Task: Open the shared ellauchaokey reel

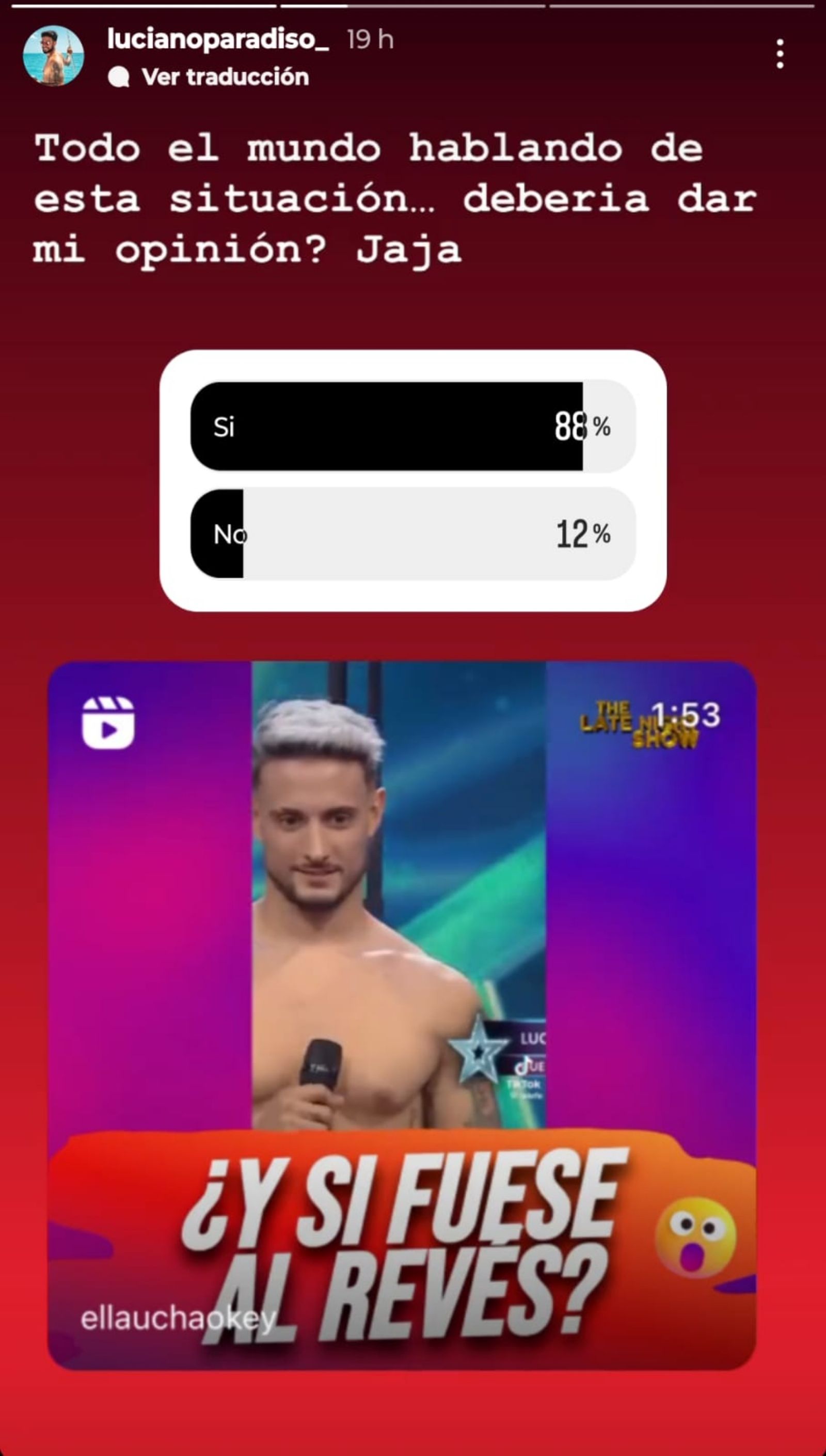Action: click(401, 1014)
